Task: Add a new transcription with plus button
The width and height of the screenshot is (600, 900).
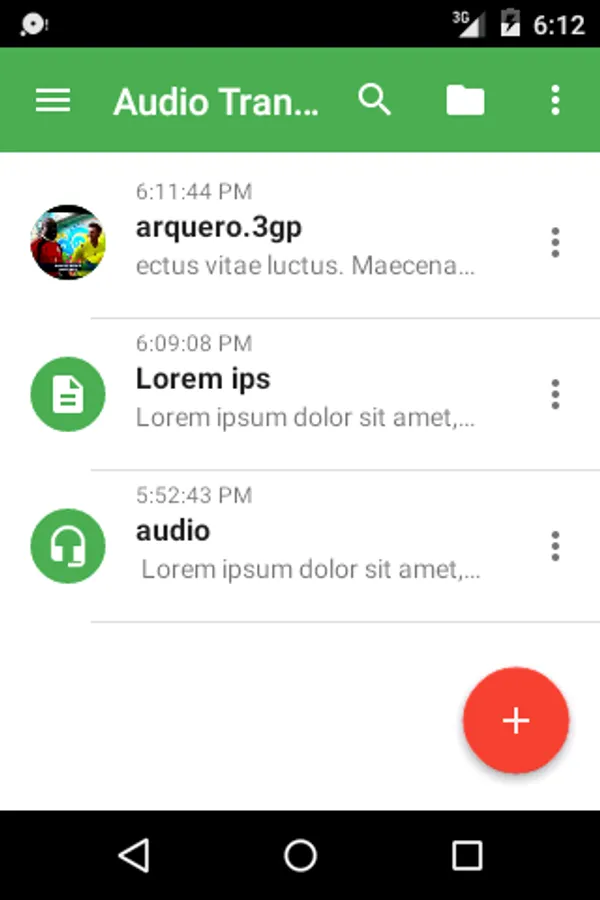Action: [x=516, y=720]
